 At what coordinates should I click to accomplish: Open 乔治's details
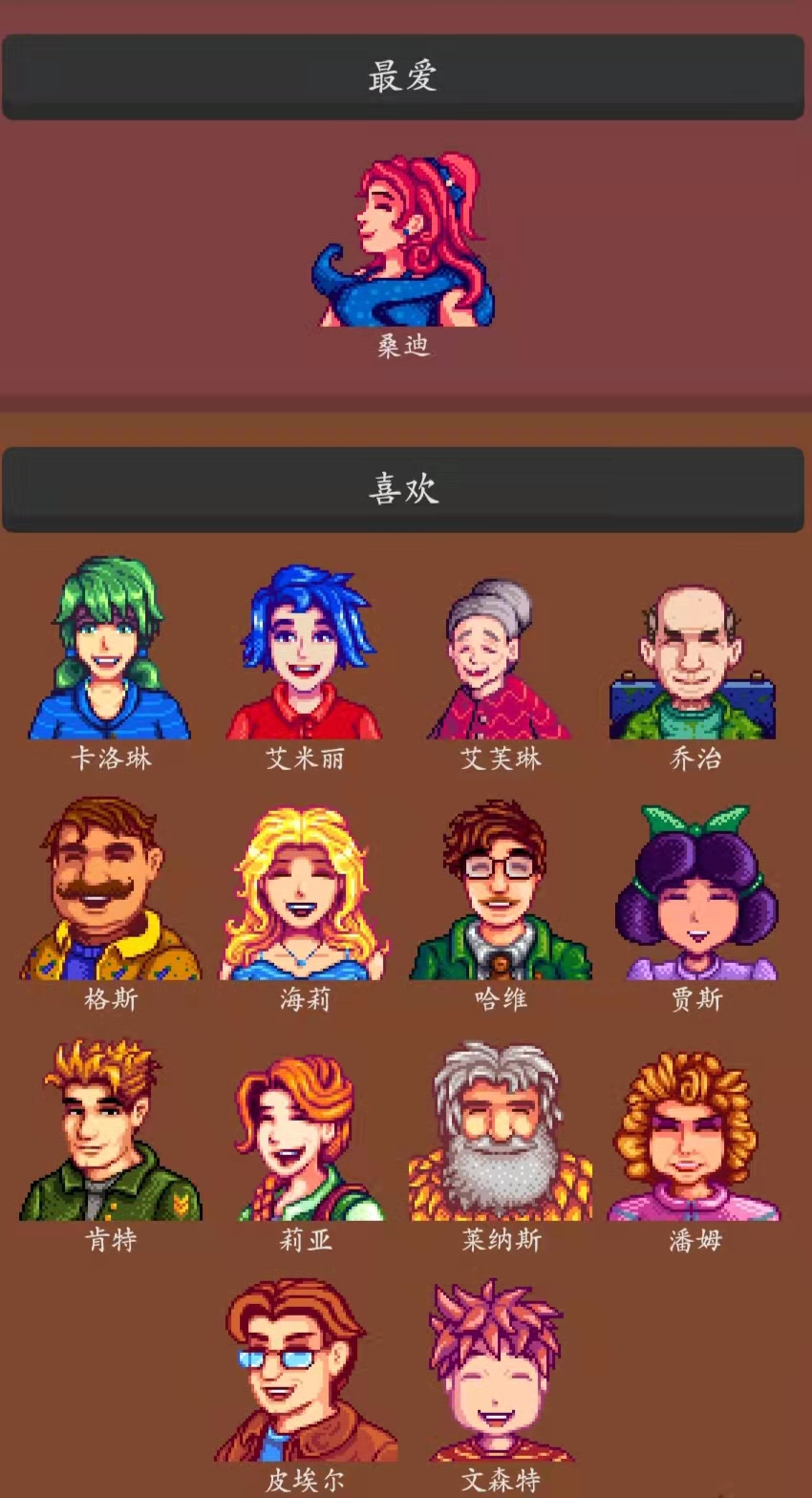click(694, 661)
